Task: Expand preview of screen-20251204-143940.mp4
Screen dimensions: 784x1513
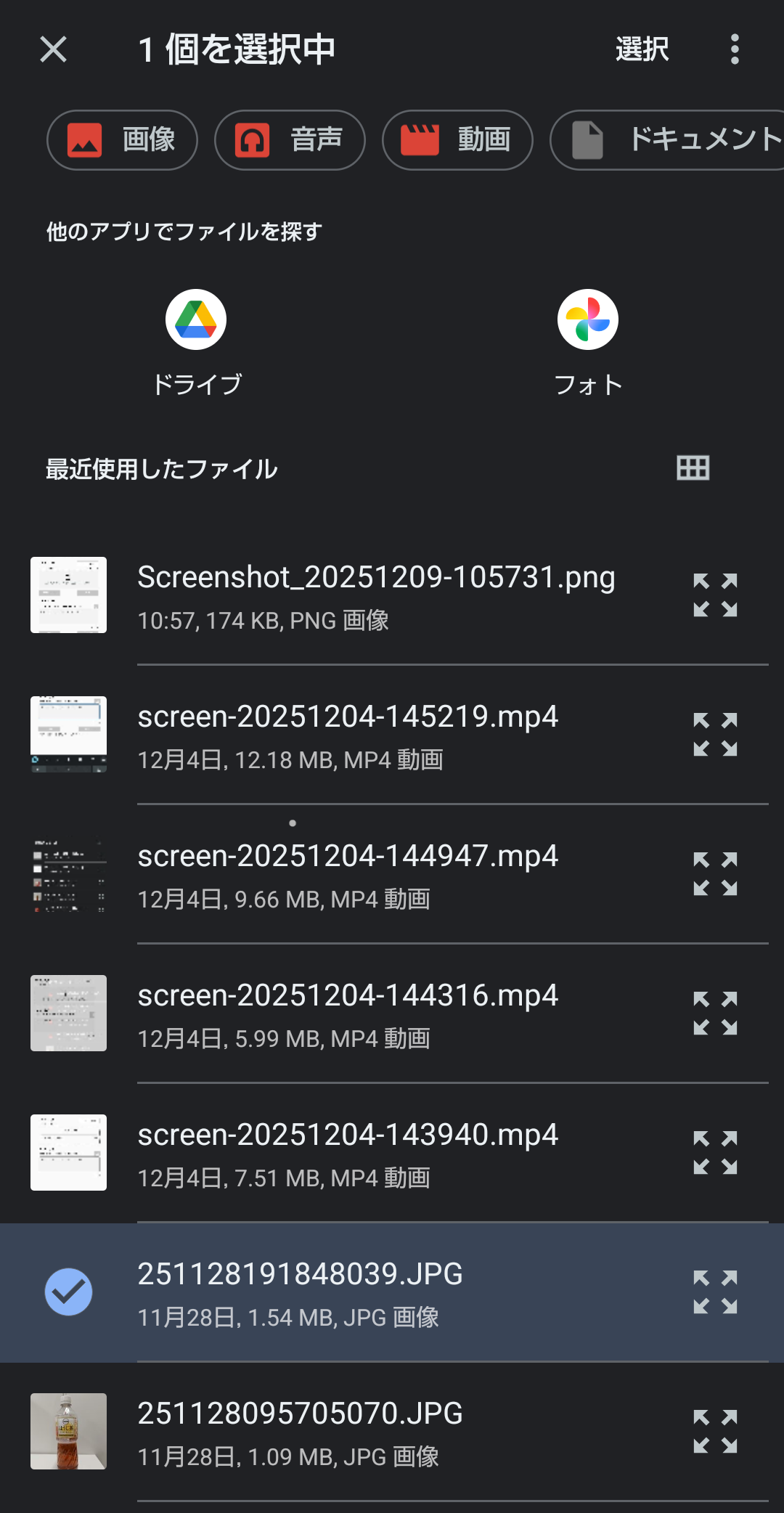Action: pos(714,1152)
